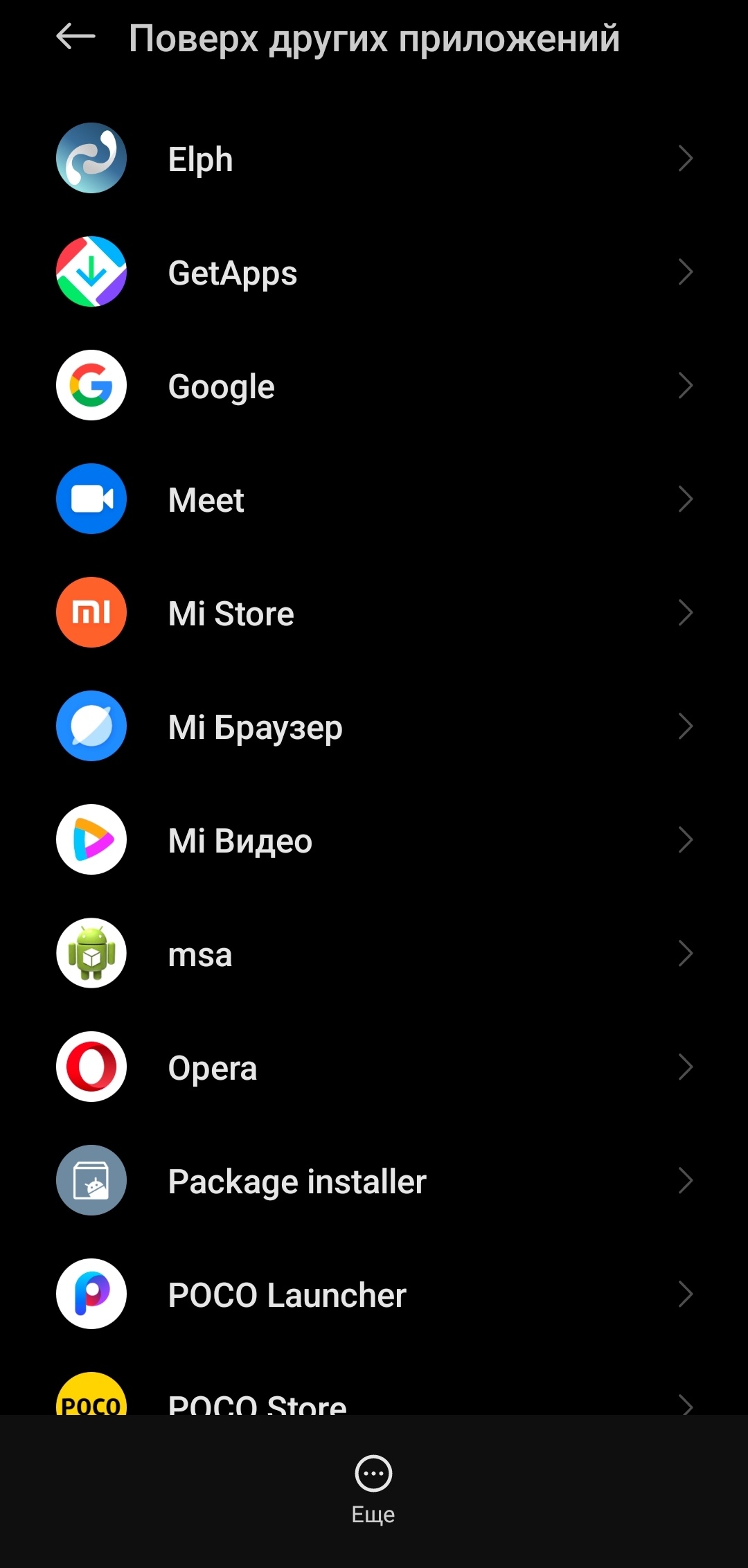Open the msa app row
Screen dimensions: 748x1568
(x=374, y=954)
